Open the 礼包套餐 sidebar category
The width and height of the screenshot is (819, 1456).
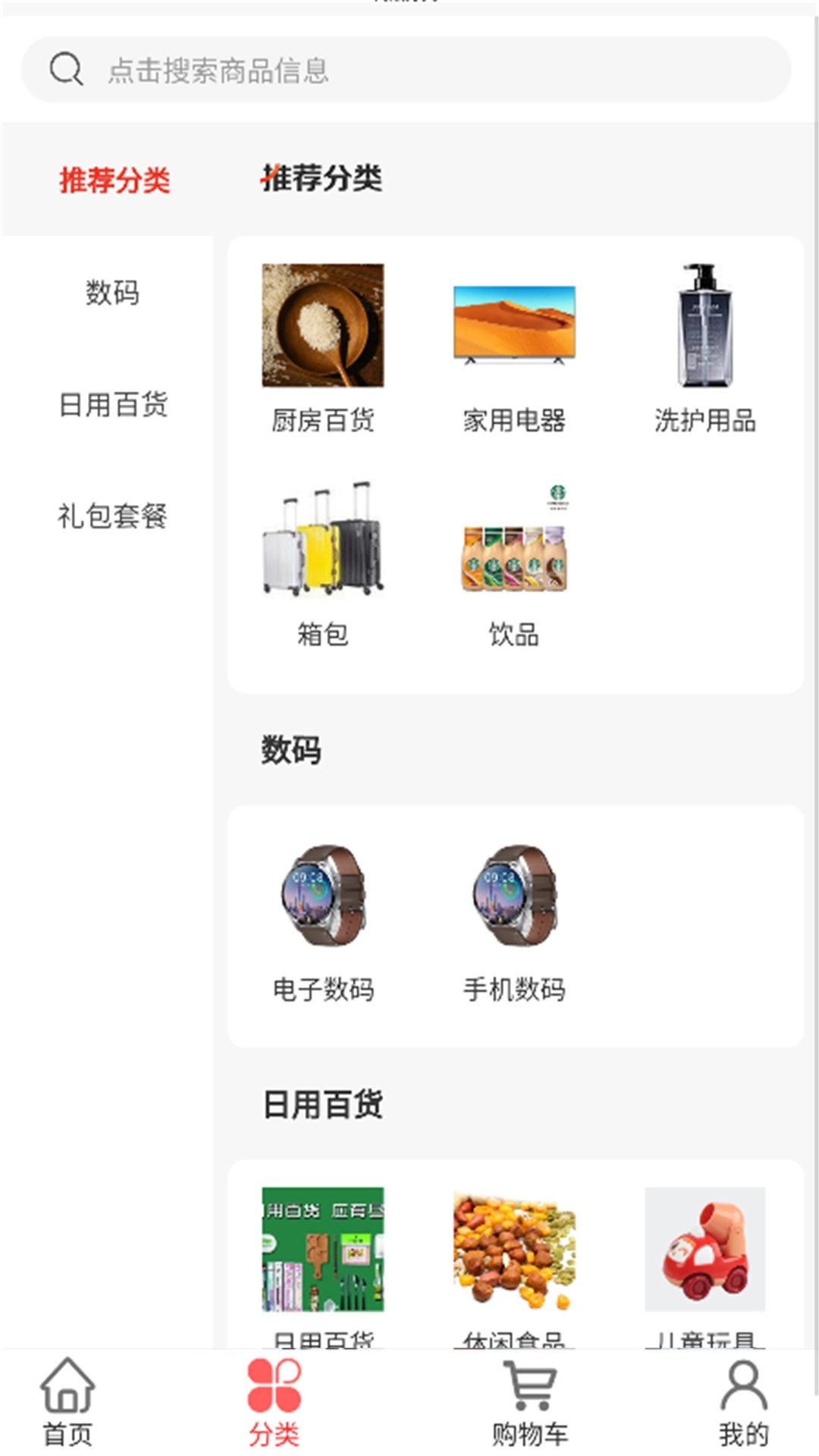point(114,518)
